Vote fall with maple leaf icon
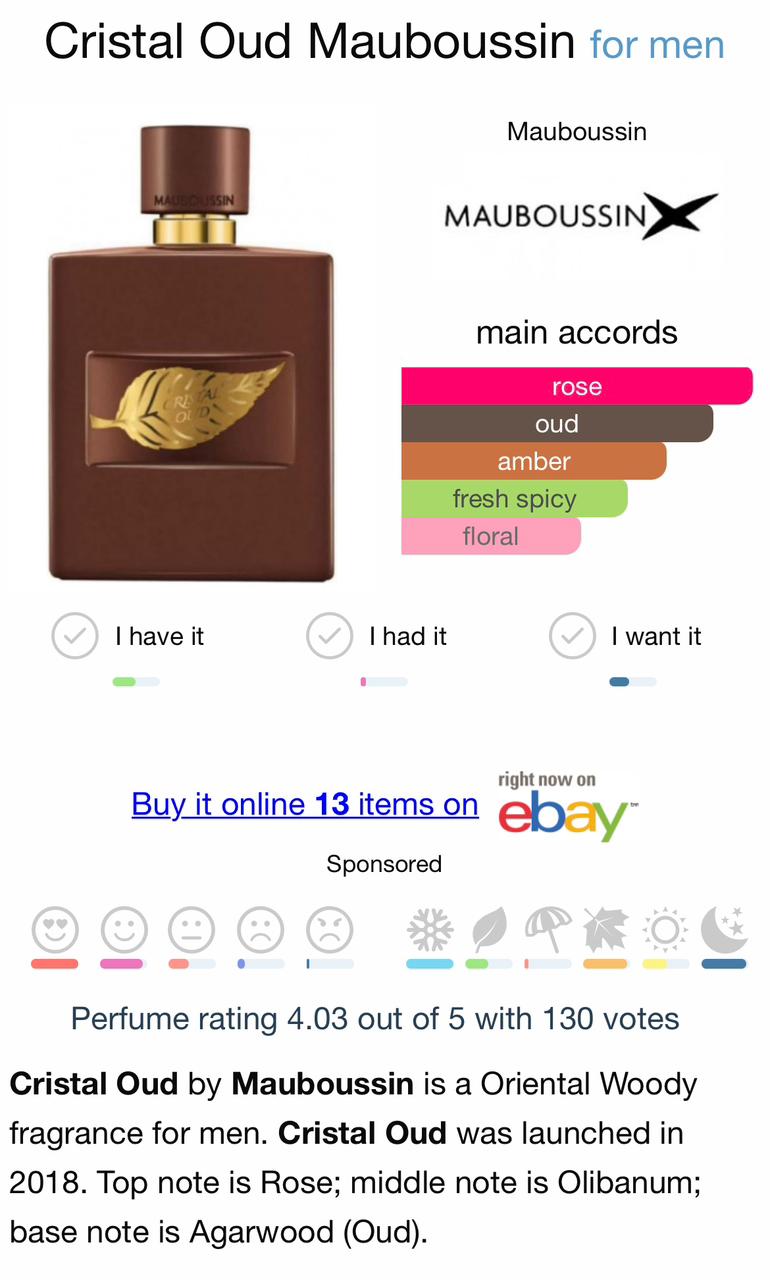Viewport: 770px width, 1280px height. pos(606,930)
